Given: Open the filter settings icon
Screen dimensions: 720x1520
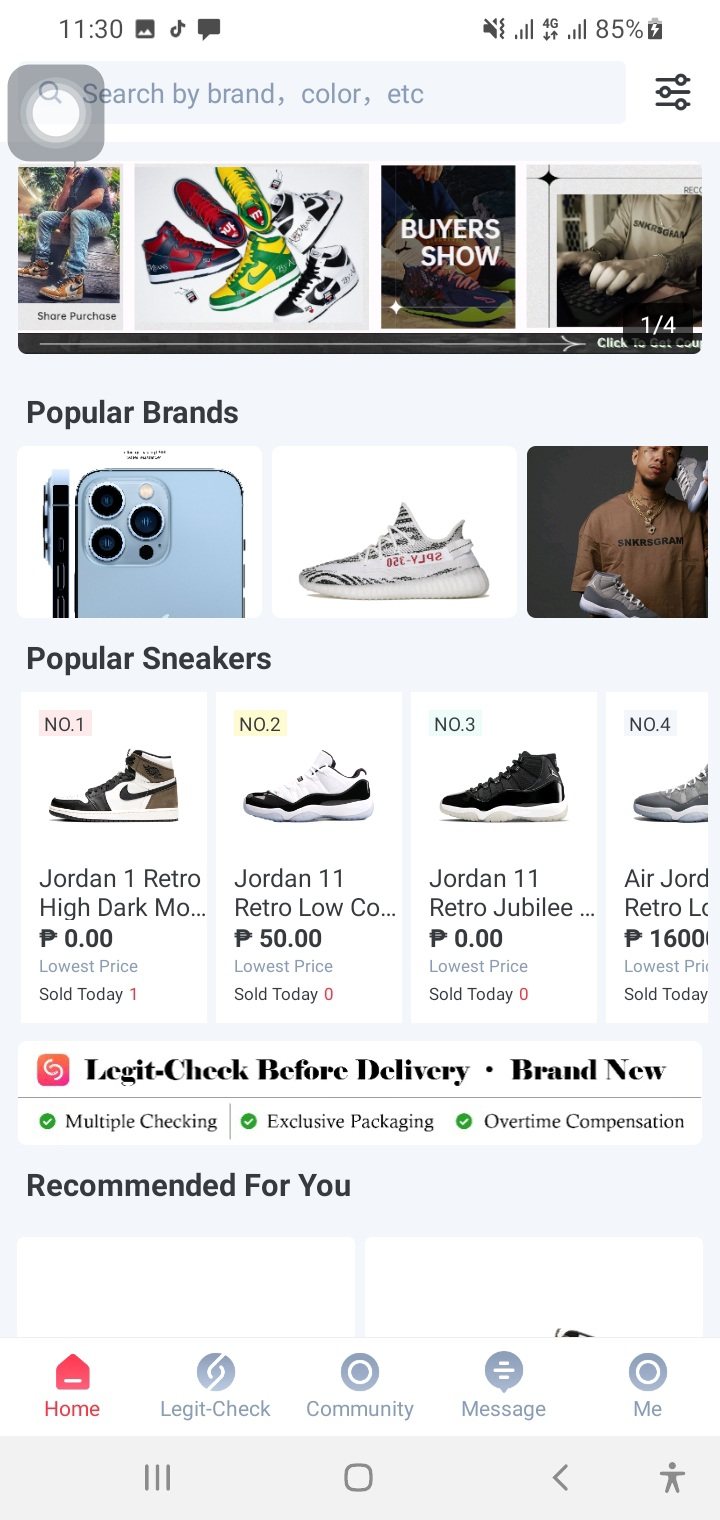Looking at the screenshot, I should pyautogui.click(x=672, y=92).
